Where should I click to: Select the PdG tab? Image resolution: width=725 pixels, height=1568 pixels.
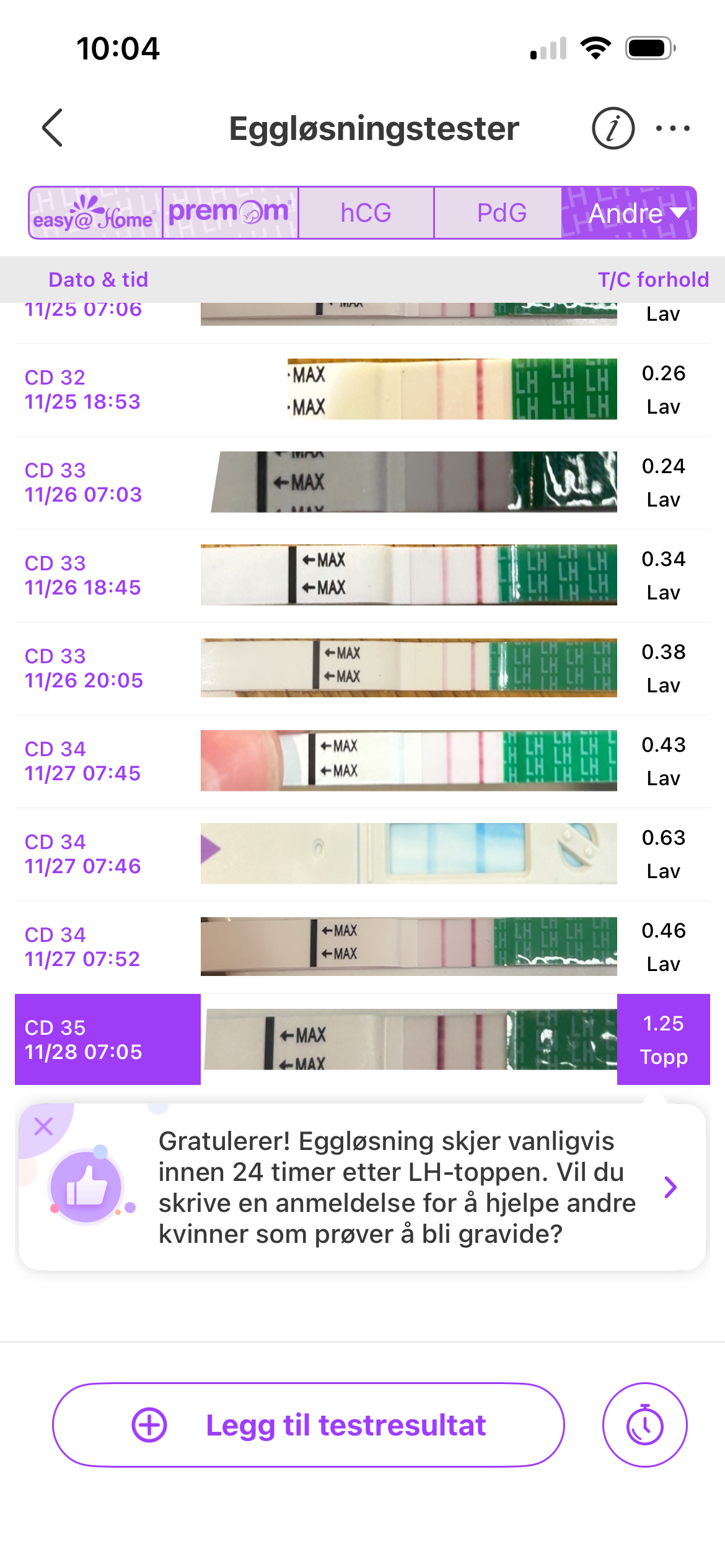click(501, 213)
